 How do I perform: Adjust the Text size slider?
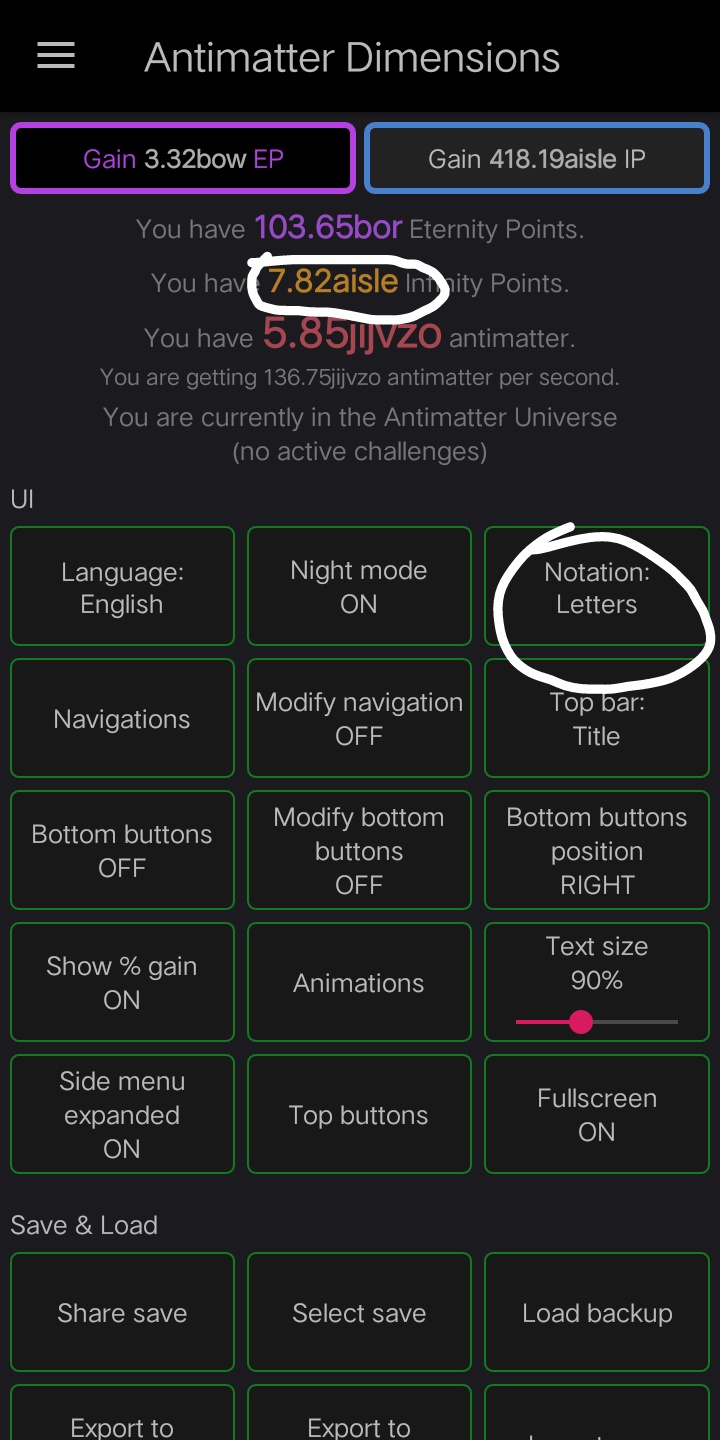coord(597,1022)
